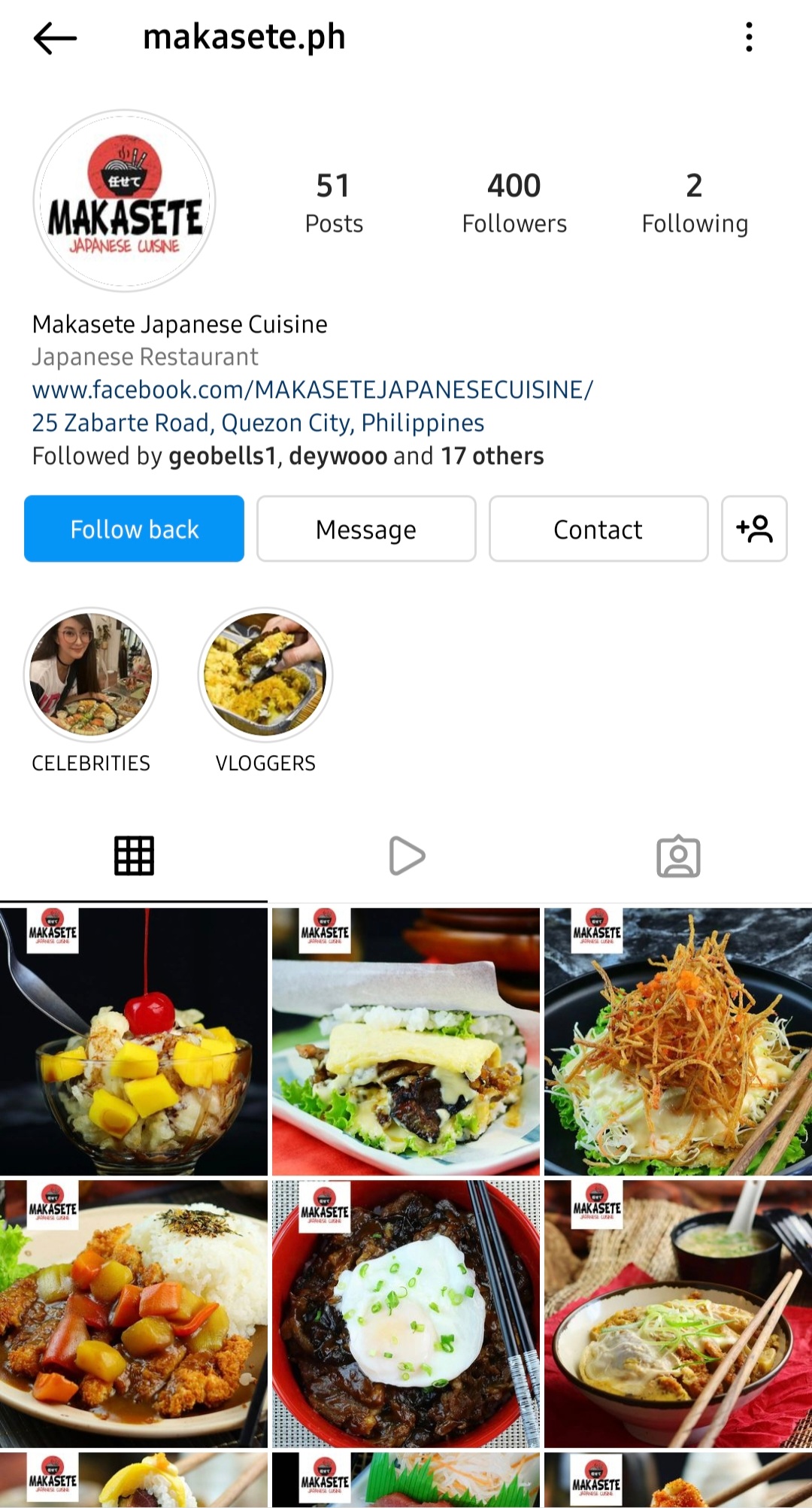View the 400 Followers list
Screen dimensions: 812x1508
[x=514, y=203]
